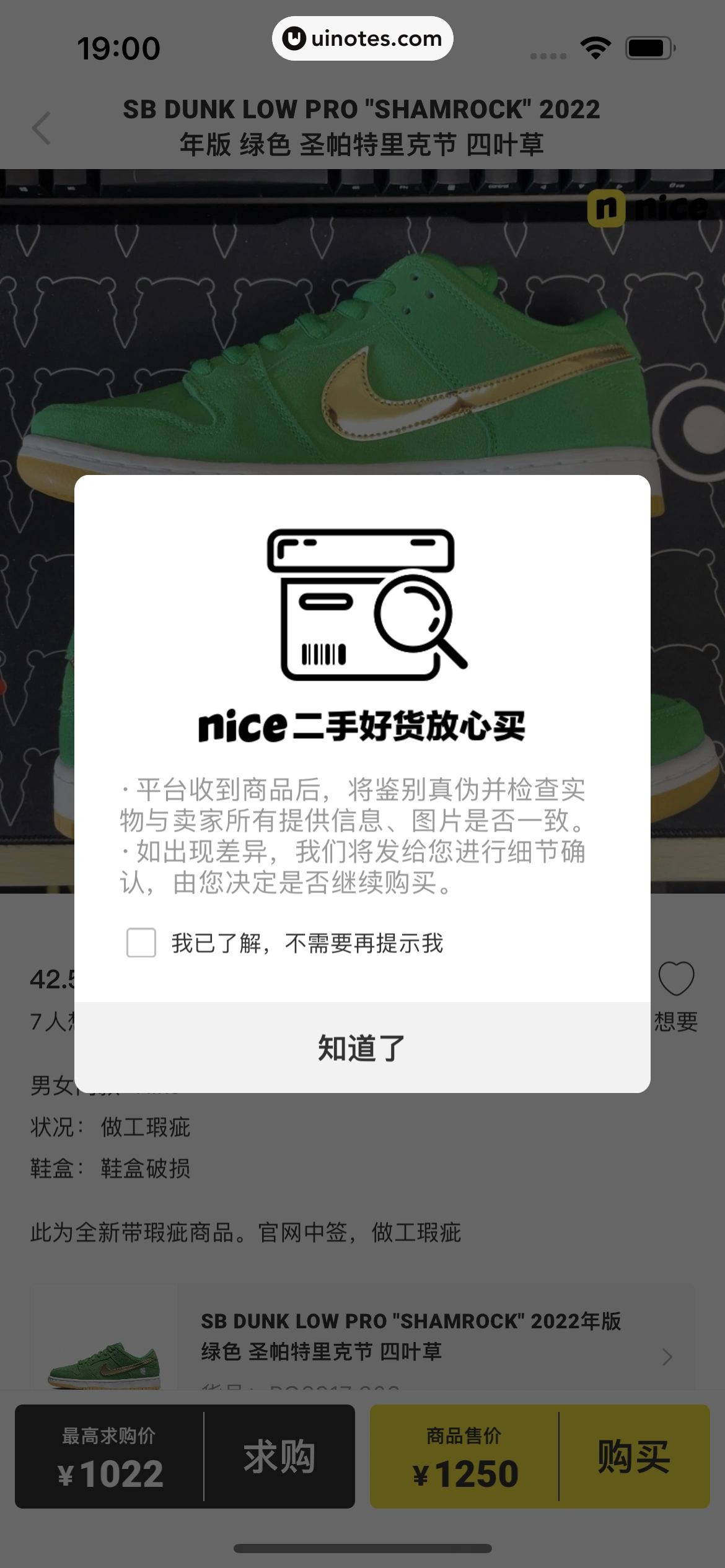Tap the 购买 button

coord(633,1457)
